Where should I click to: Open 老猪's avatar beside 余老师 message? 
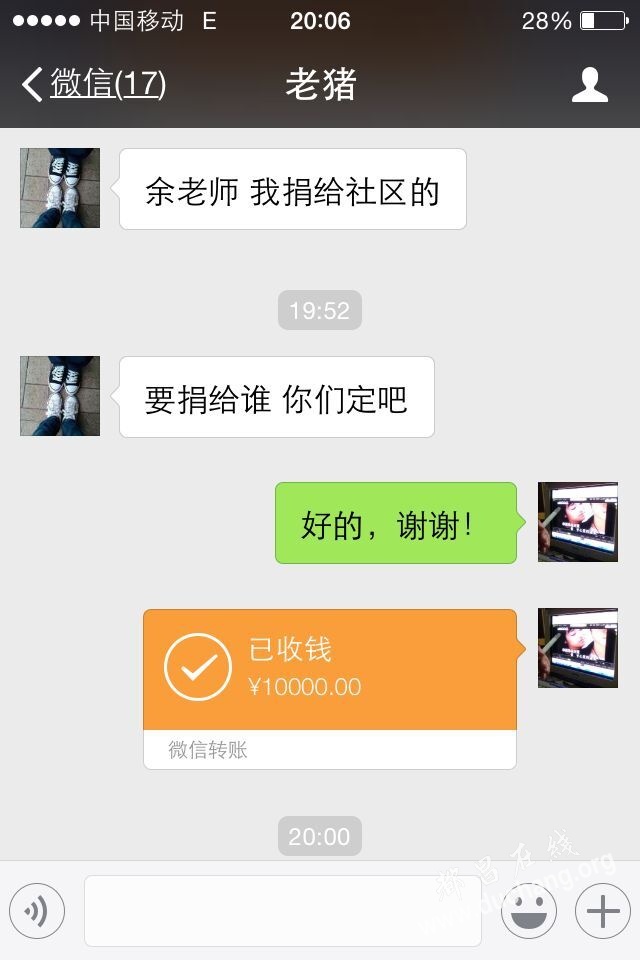pos(60,188)
